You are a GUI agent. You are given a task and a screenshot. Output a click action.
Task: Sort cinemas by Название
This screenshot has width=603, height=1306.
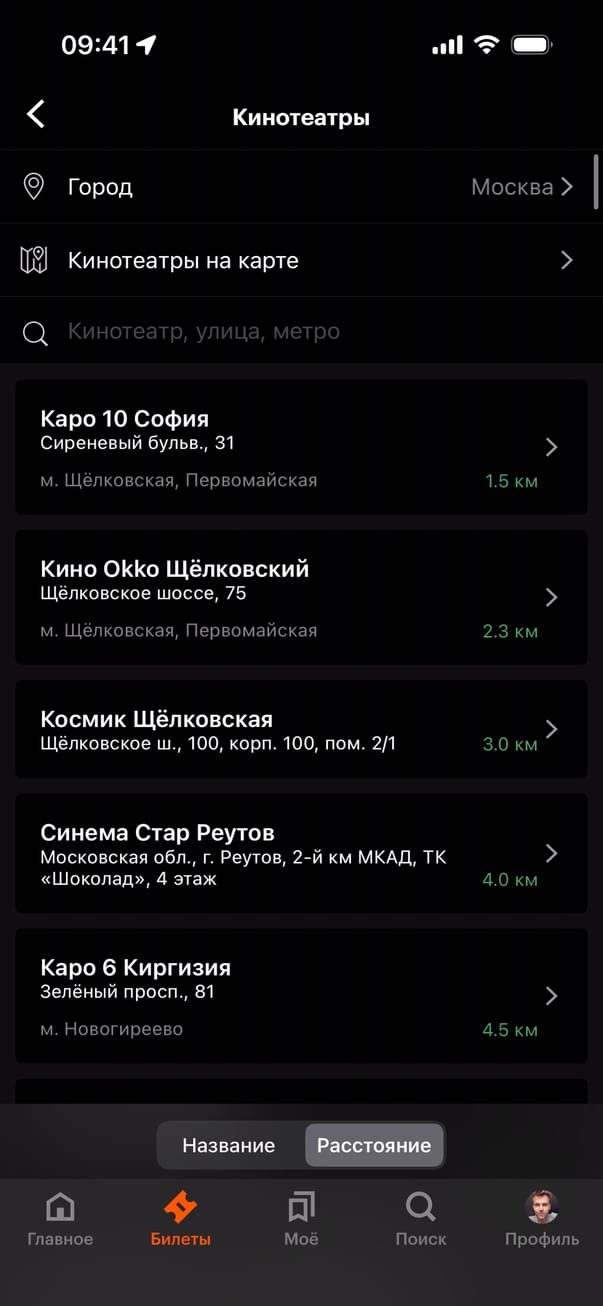pyautogui.click(x=229, y=1146)
